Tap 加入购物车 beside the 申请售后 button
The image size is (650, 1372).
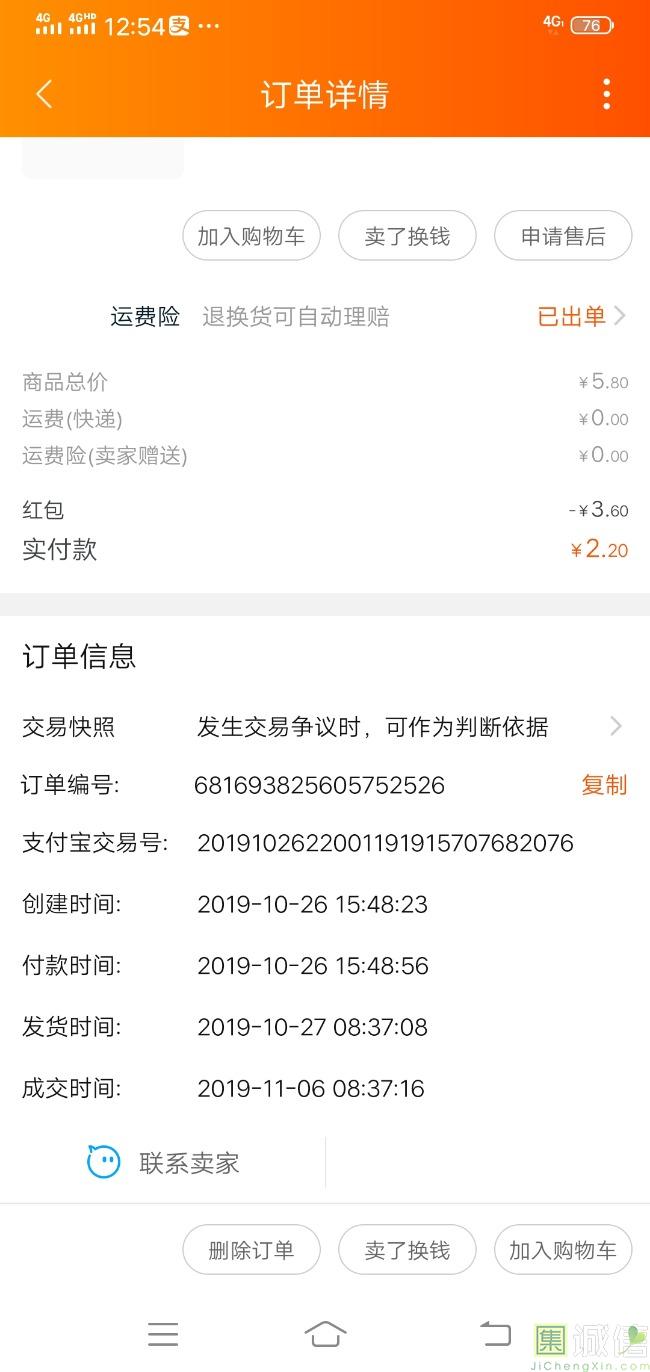point(251,236)
